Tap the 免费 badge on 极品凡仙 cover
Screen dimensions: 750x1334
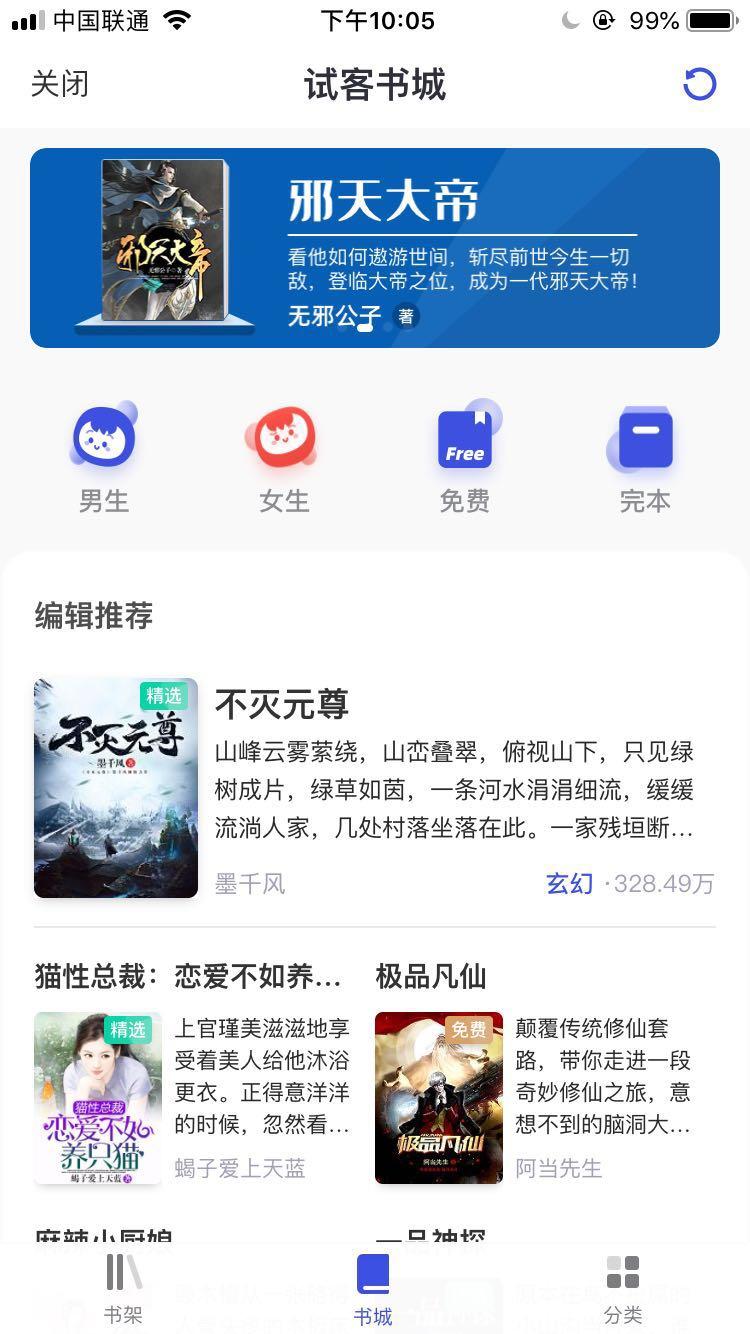(x=470, y=1030)
